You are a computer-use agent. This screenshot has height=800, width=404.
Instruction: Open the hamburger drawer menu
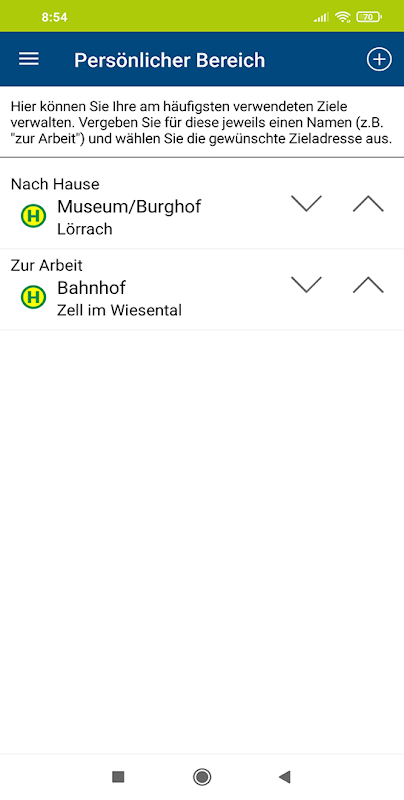pos(29,59)
